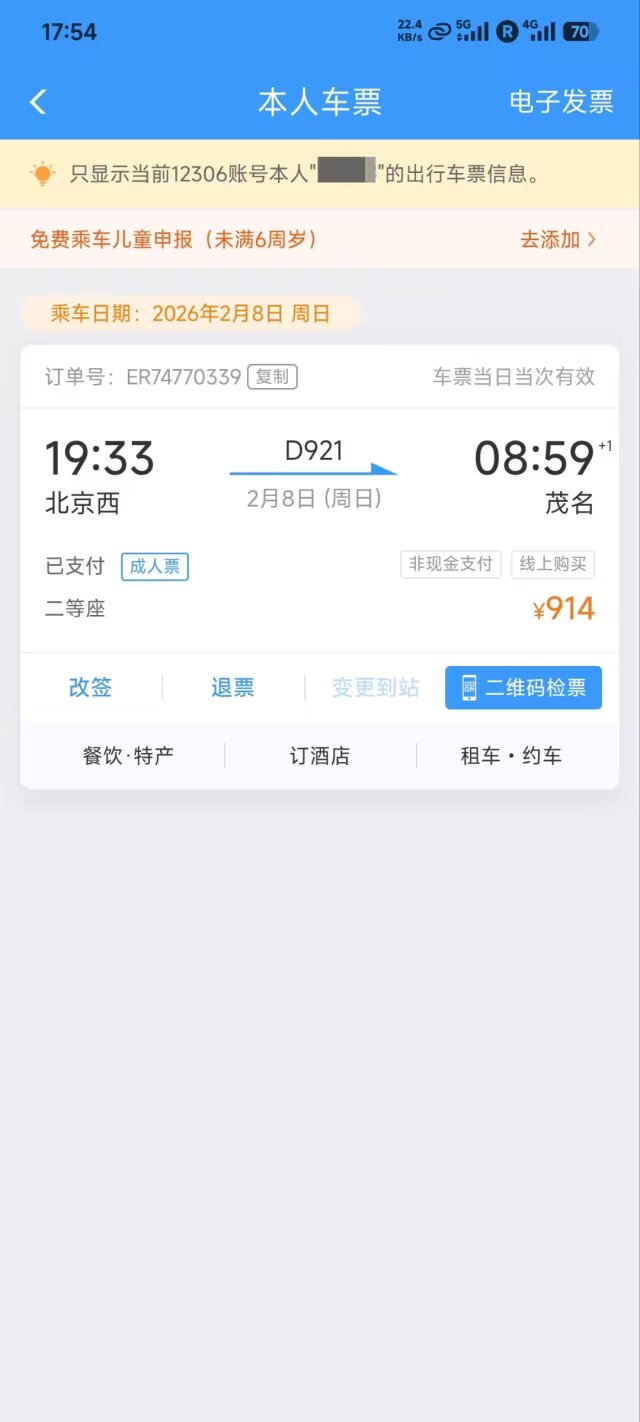Open 餐饮·特产 food ordering
Image resolution: width=640 pixels, height=1422 pixels.
[x=128, y=756]
